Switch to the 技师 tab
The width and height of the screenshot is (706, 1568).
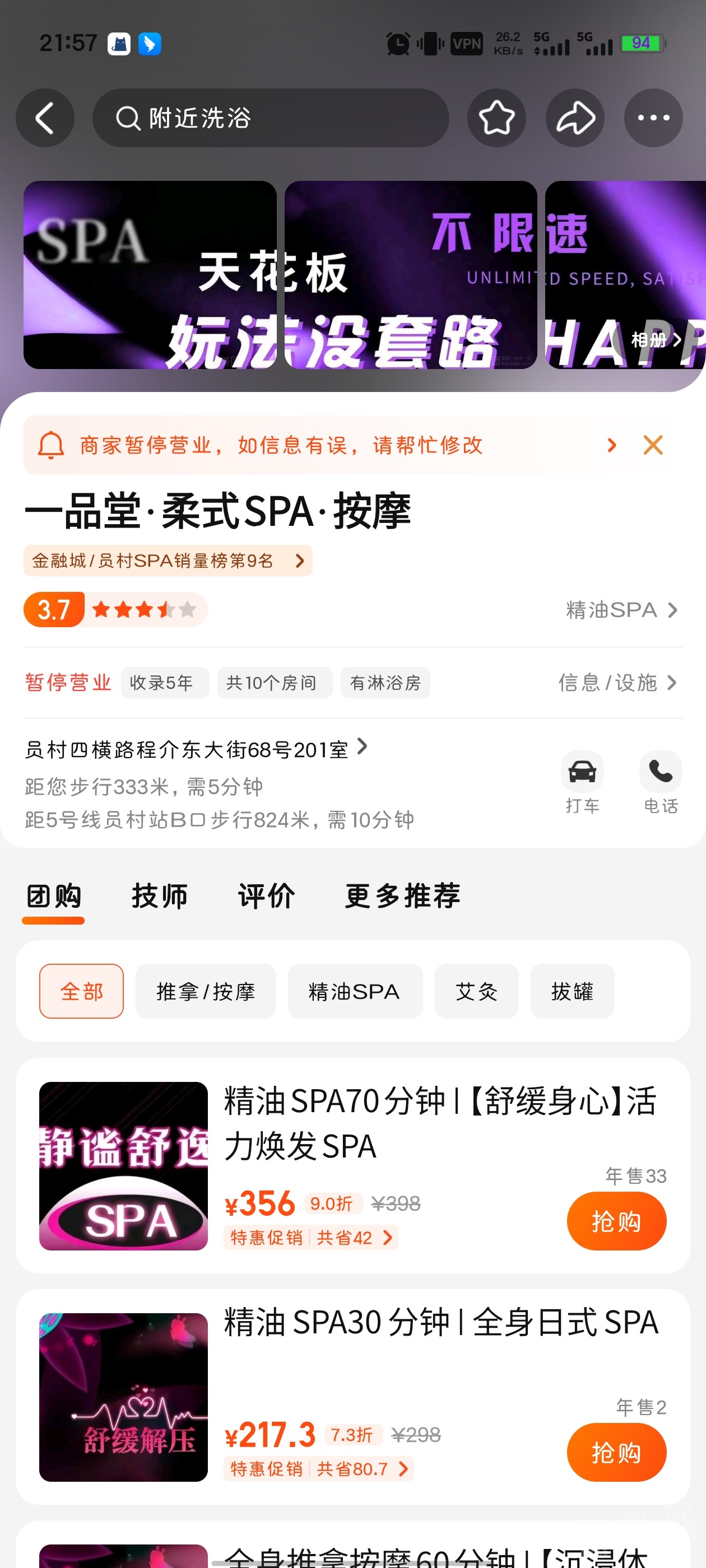point(160,896)
